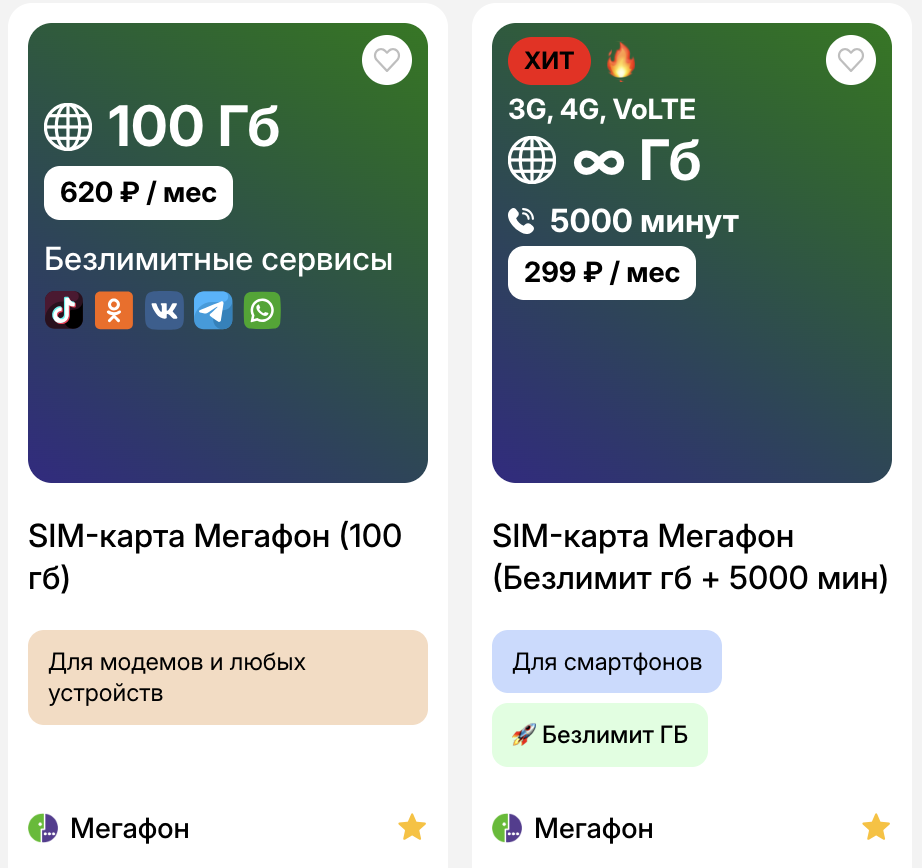922x868 pixels.
Task: Open SIM-карта Мегафон (Безлимит гб + 5000 мин) card
Action: [x=690, y=556]
